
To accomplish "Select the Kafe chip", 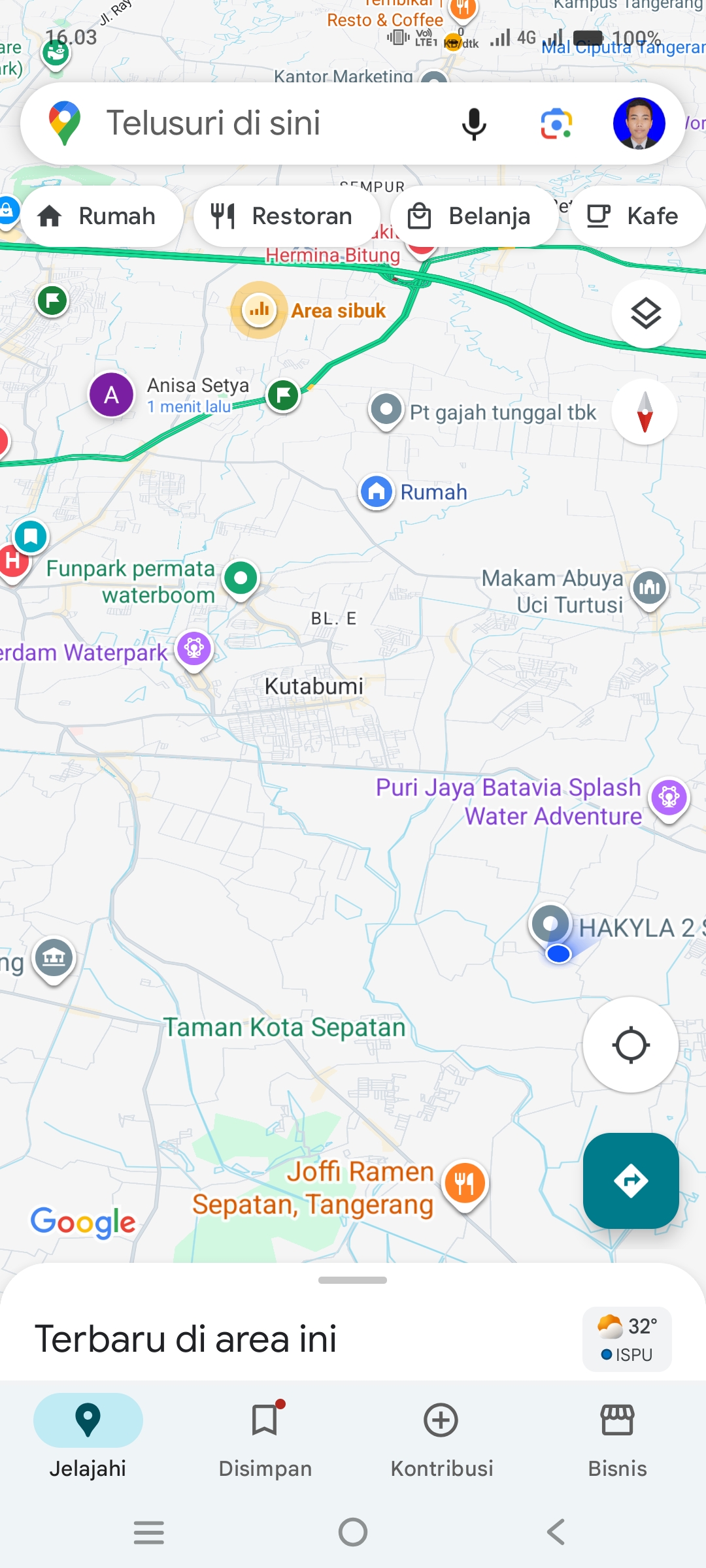I will point(637,216).
